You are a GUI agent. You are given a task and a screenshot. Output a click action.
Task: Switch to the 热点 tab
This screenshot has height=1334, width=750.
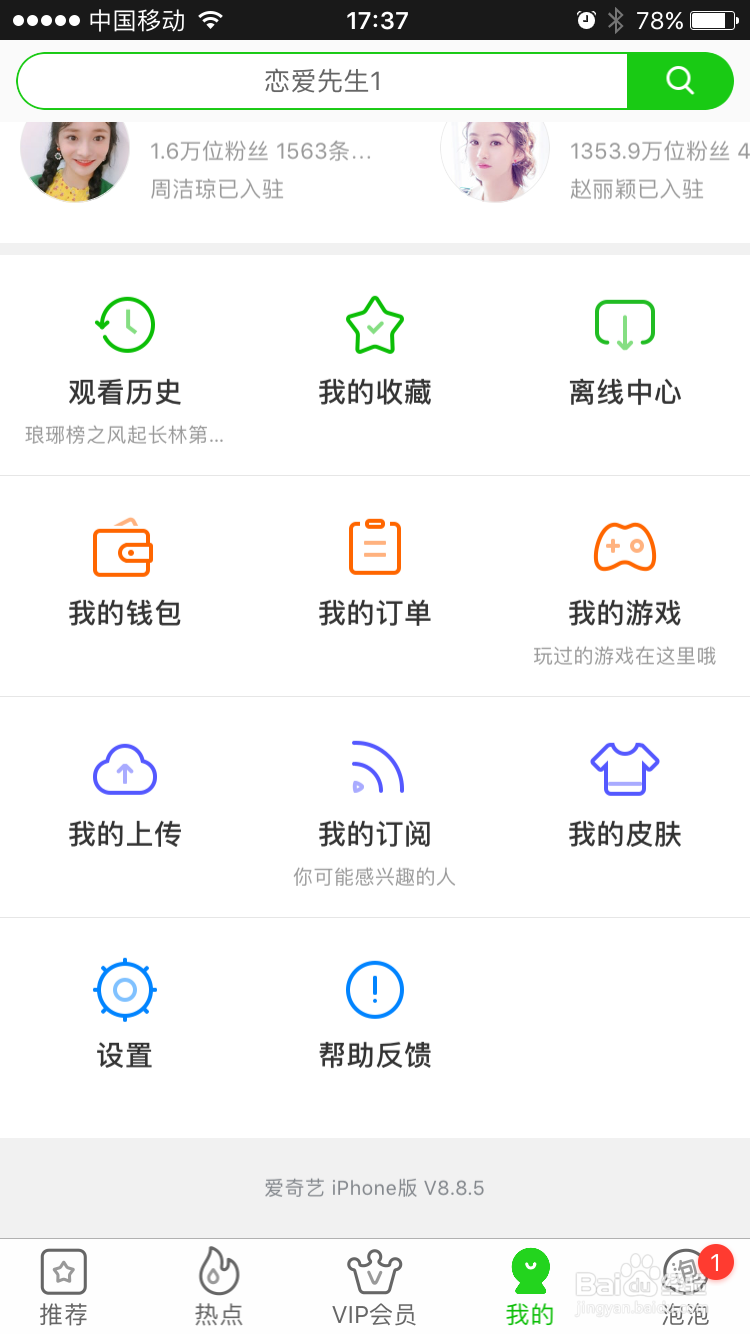point(219,1287)
